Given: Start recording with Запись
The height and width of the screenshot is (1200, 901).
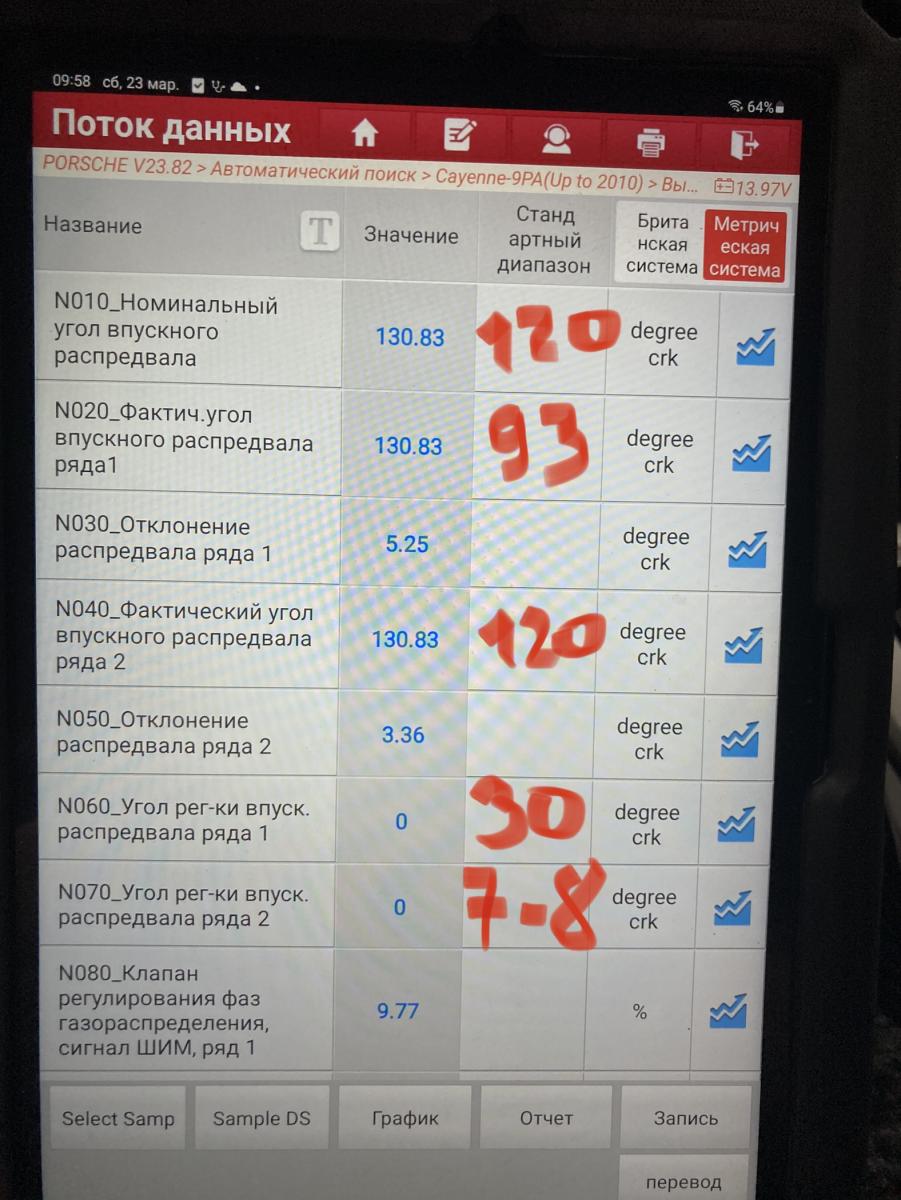Looking at the screenshot, I should pyautogui.click(x=686, y=1118).
